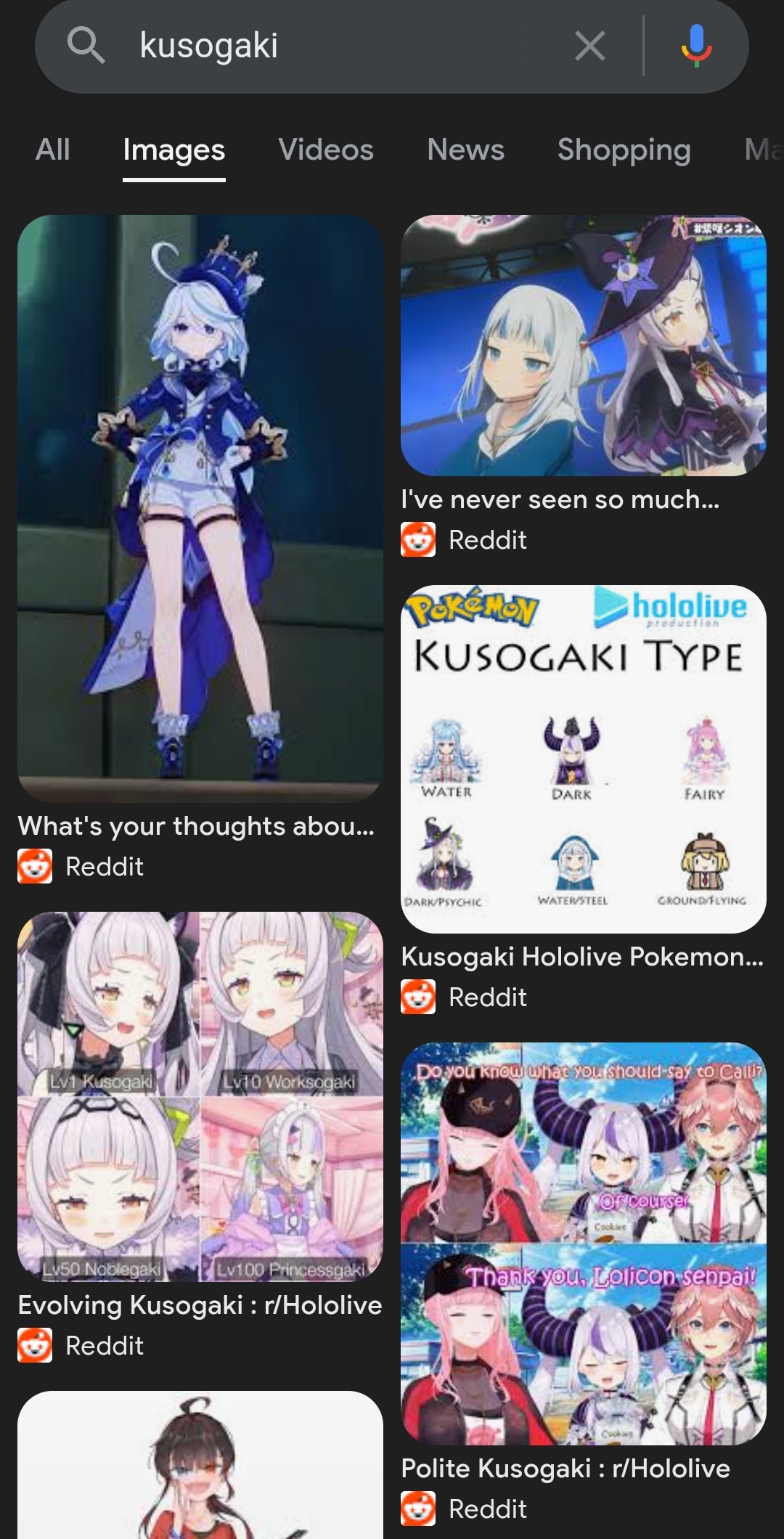Clear the search query with the X

tap(589, 46)
